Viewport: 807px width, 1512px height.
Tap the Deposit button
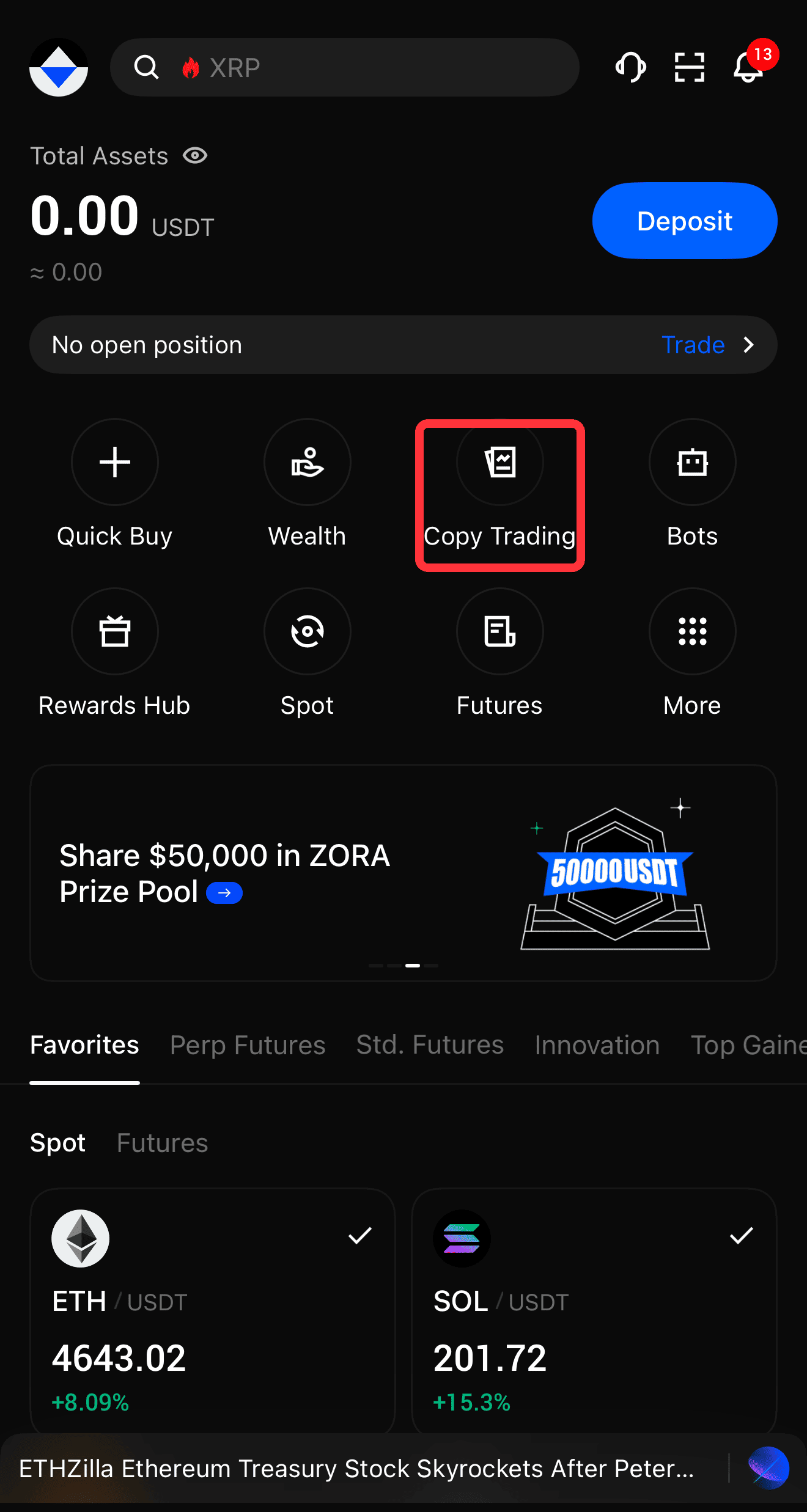pos(684,221)
